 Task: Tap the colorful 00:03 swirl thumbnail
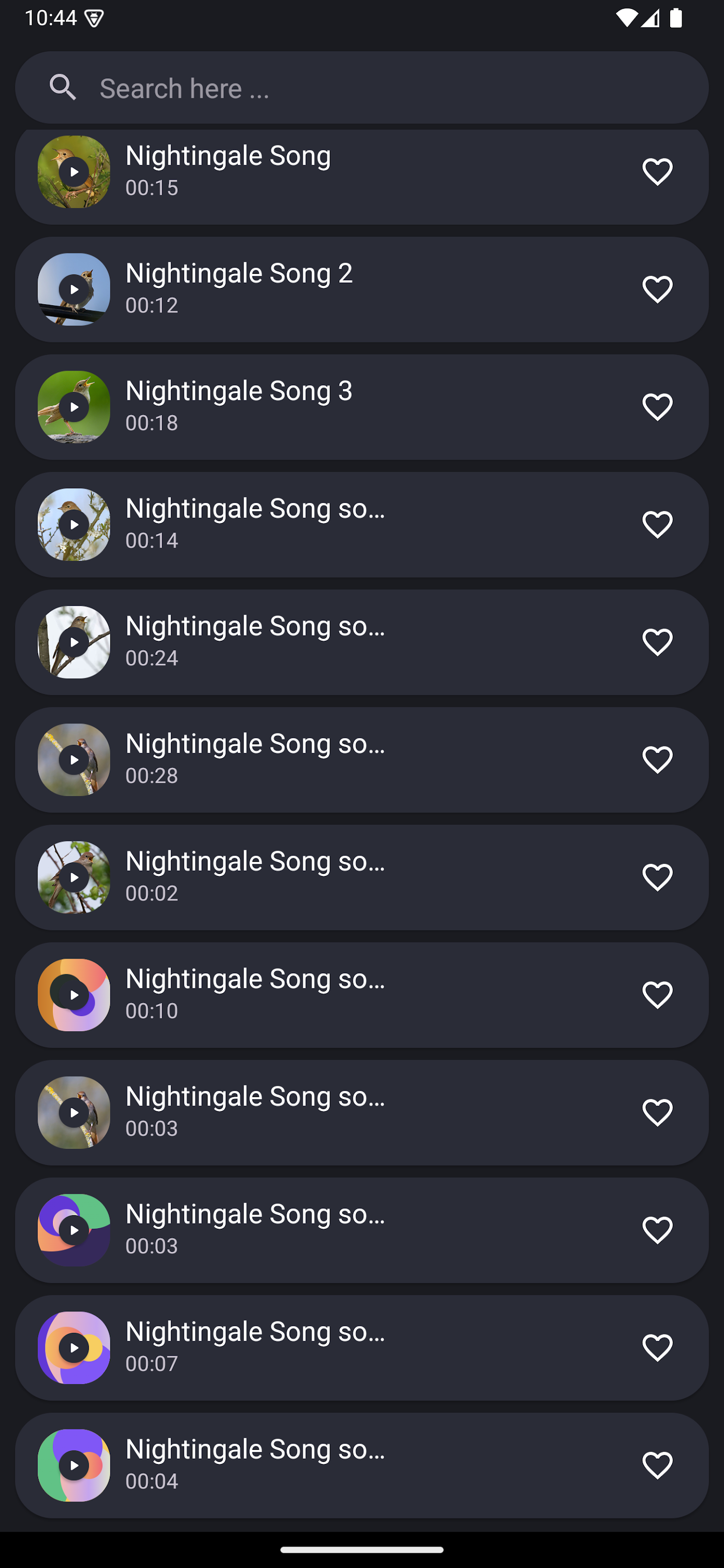pos(74,1229)
